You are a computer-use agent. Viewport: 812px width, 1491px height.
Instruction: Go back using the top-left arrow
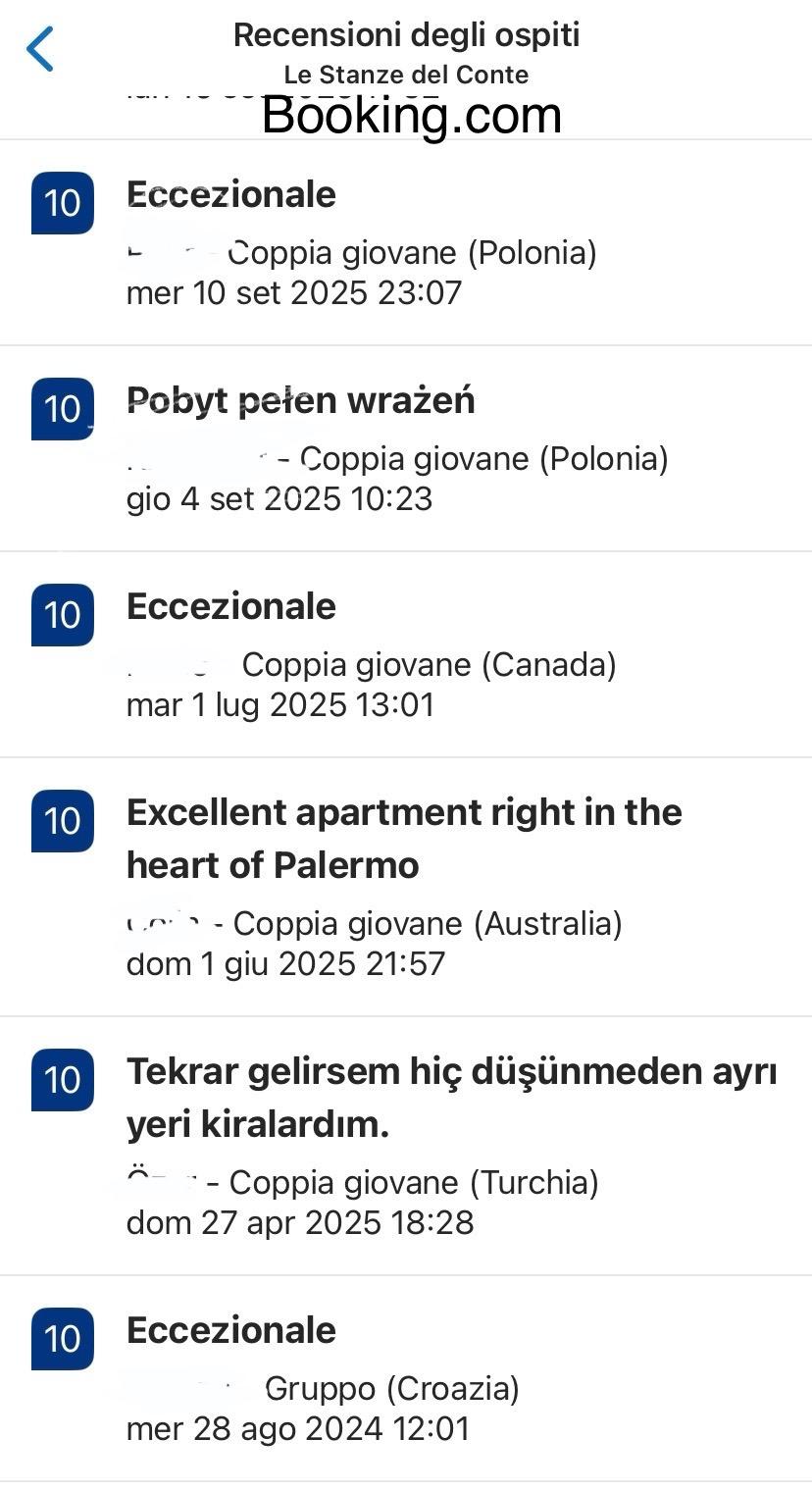40,49
